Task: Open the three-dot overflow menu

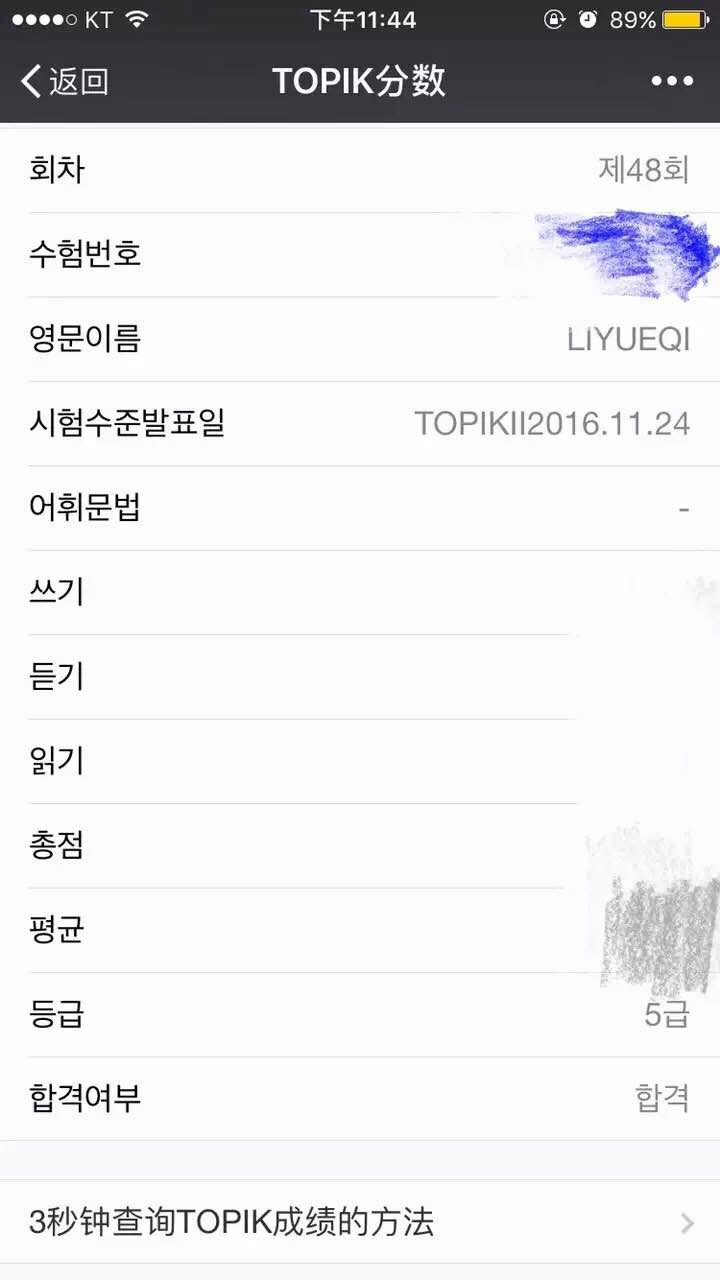Action: (x=672, y=81)
